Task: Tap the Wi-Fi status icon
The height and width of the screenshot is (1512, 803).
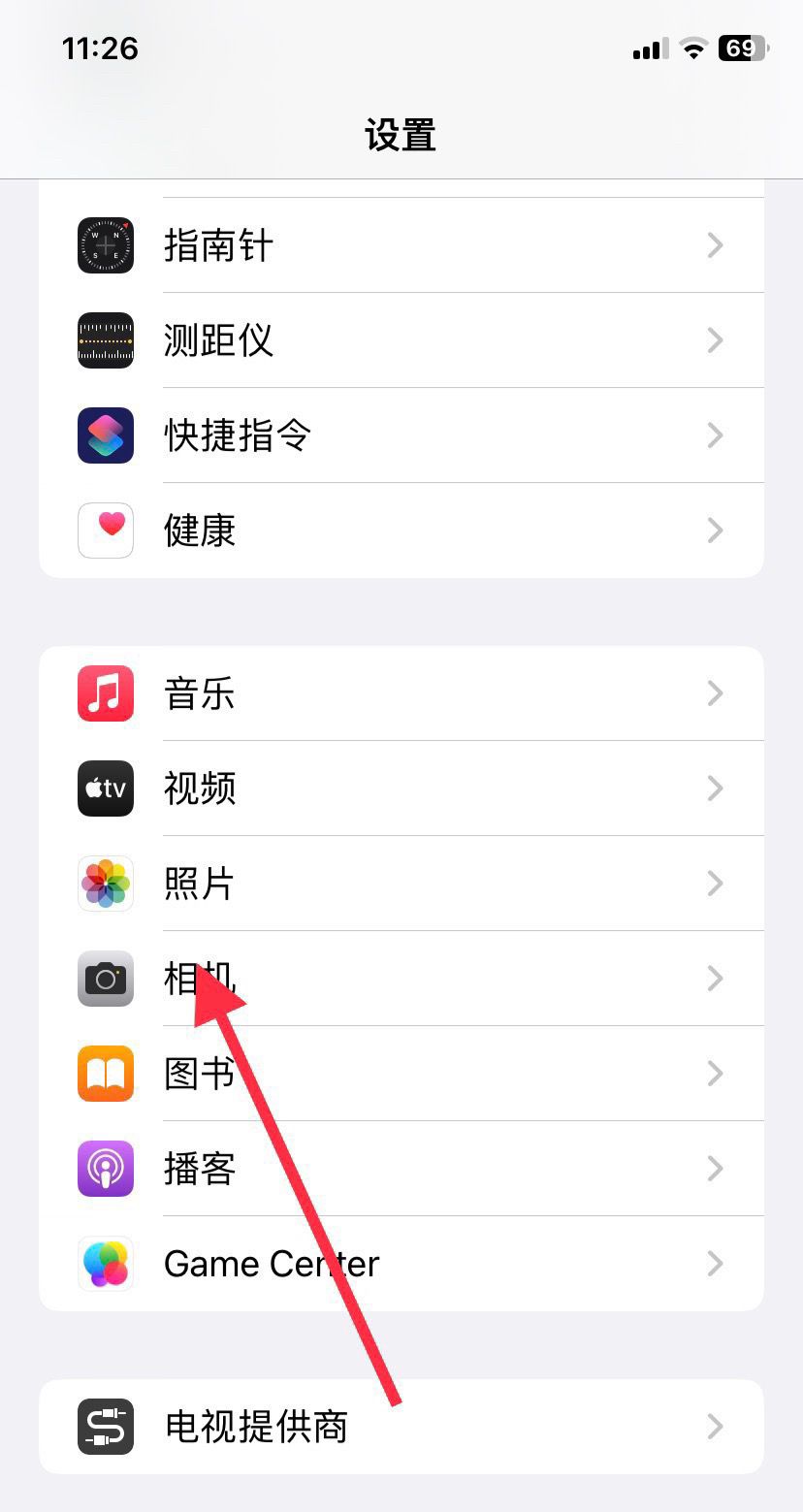Action: click(693, 48)
